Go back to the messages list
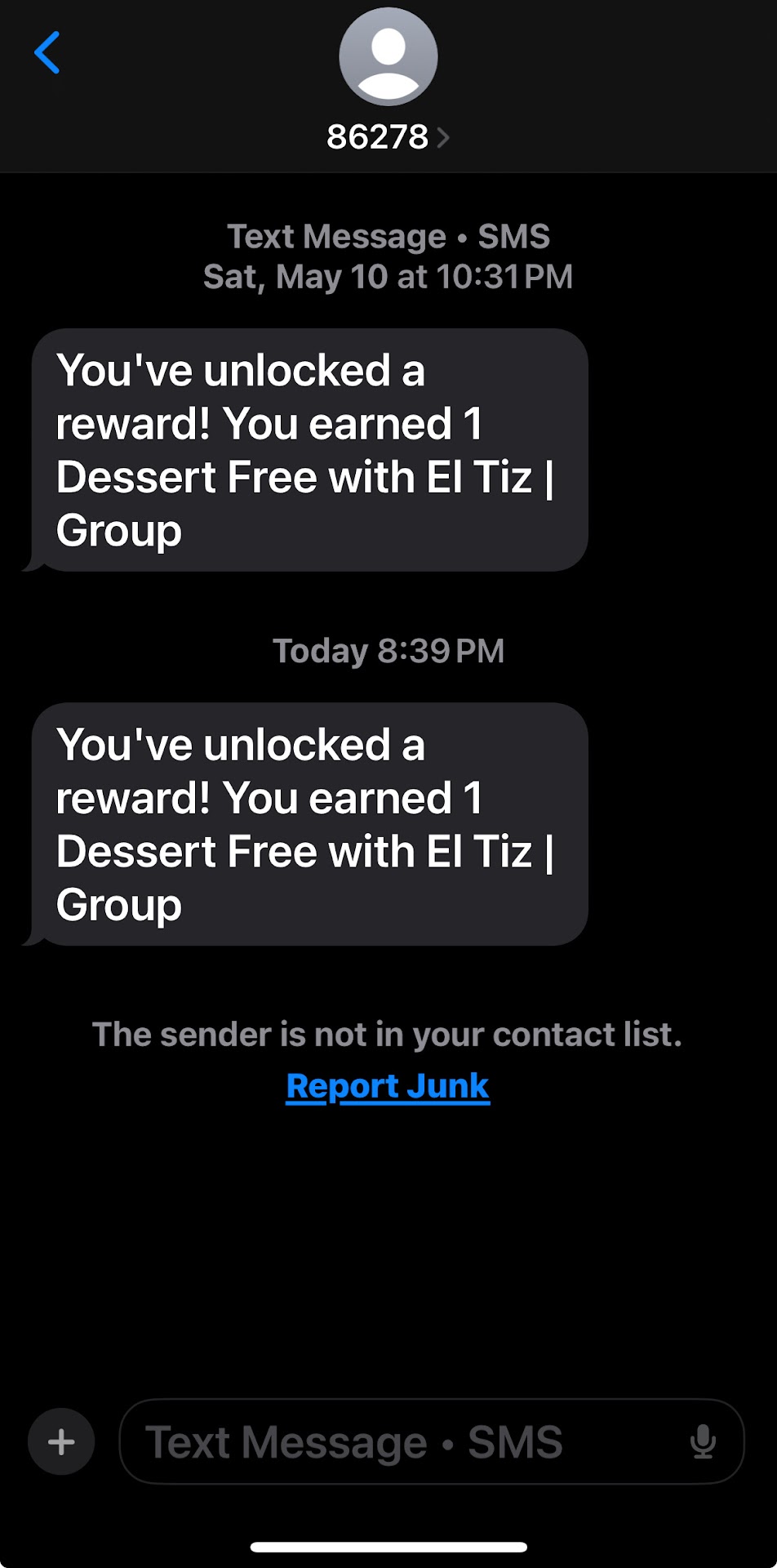This screenshot has height=1568, width=777. [x=47, y=53]
